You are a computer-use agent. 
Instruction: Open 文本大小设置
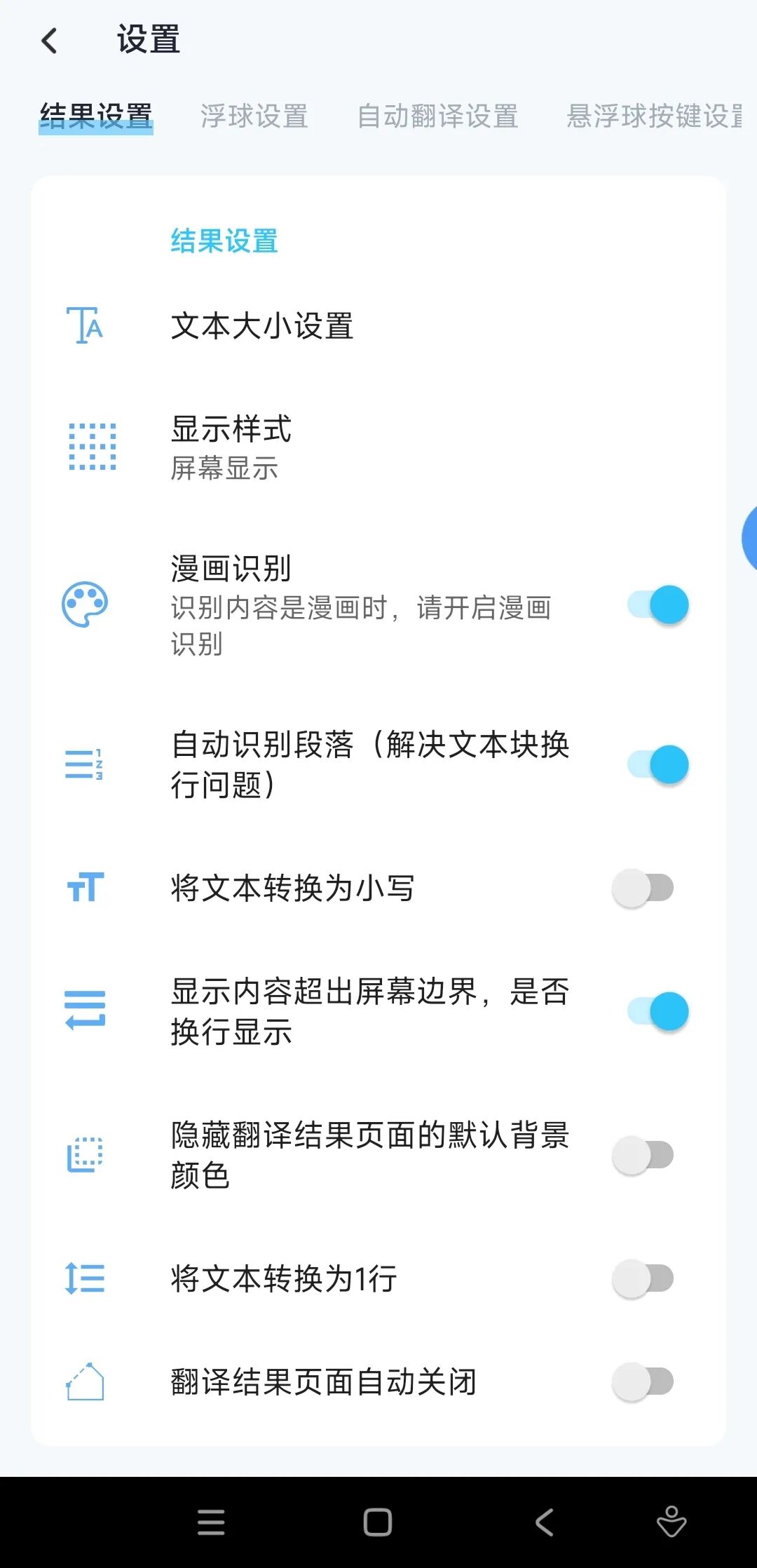(378, 326)
